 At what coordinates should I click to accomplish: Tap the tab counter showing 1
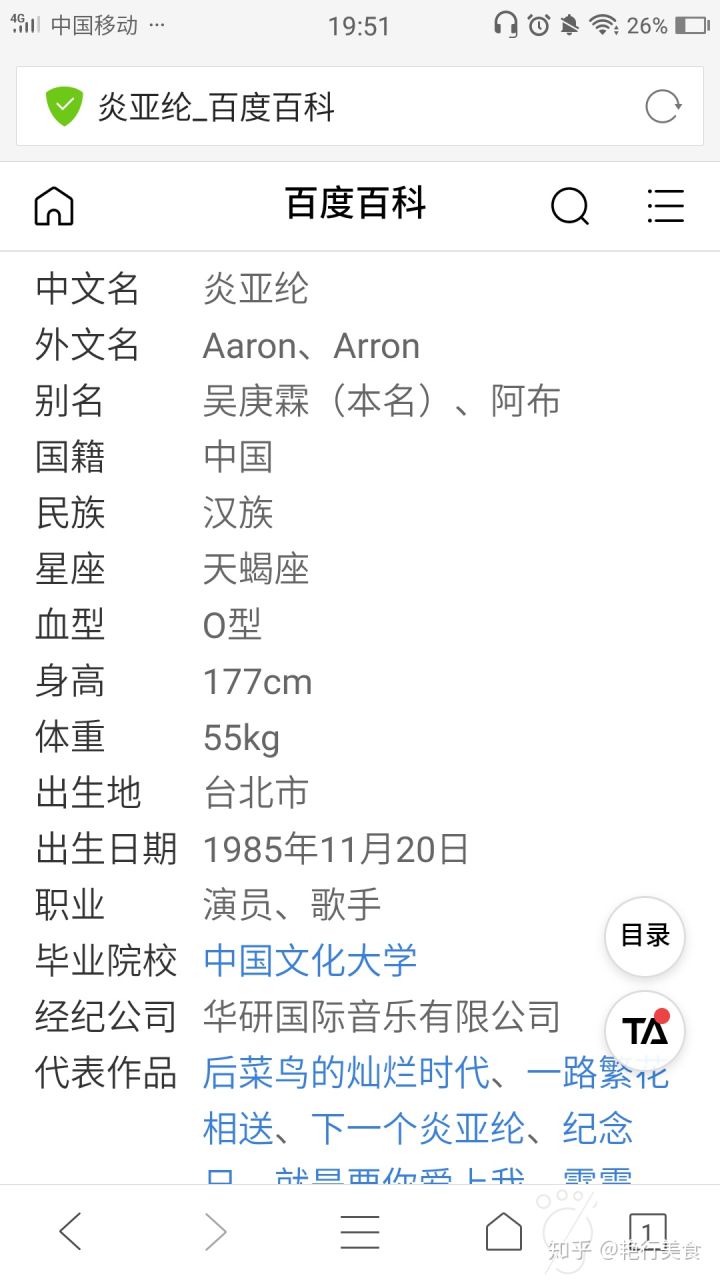point(649,1232)
